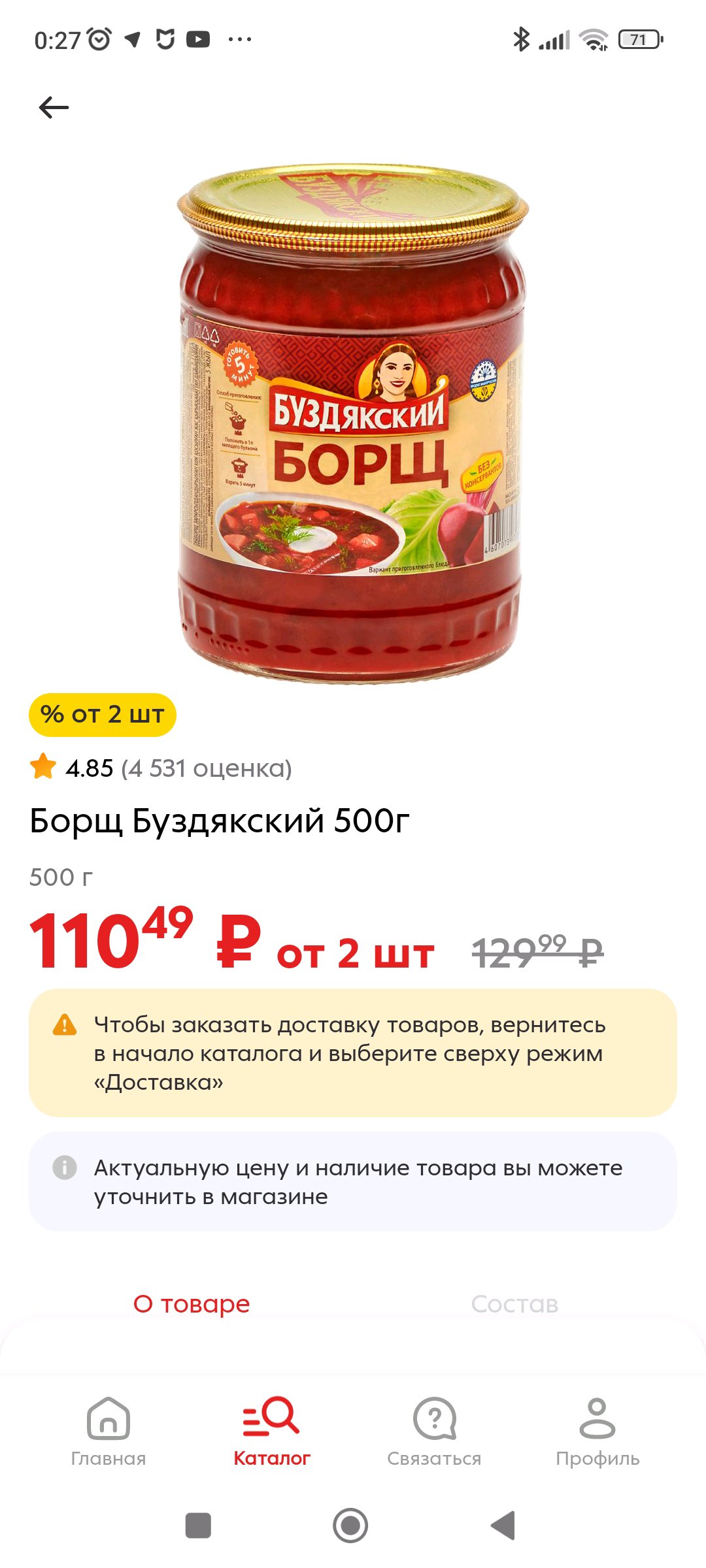Tap the system home button
Image resolution: width=706 pixels, height=1568 pixels.
click(x=350, y=1526)
